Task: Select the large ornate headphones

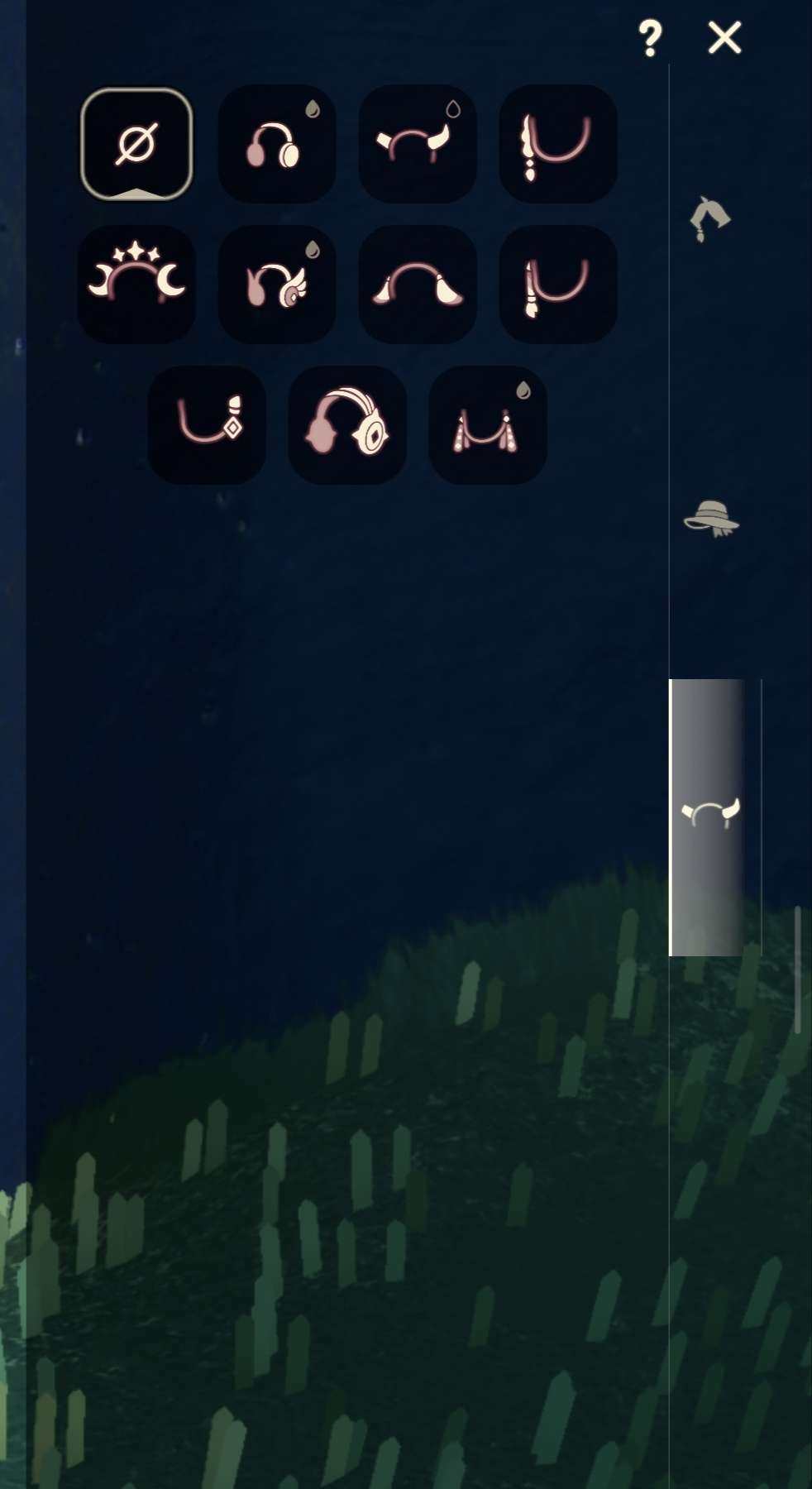Action: click(347, 425)
